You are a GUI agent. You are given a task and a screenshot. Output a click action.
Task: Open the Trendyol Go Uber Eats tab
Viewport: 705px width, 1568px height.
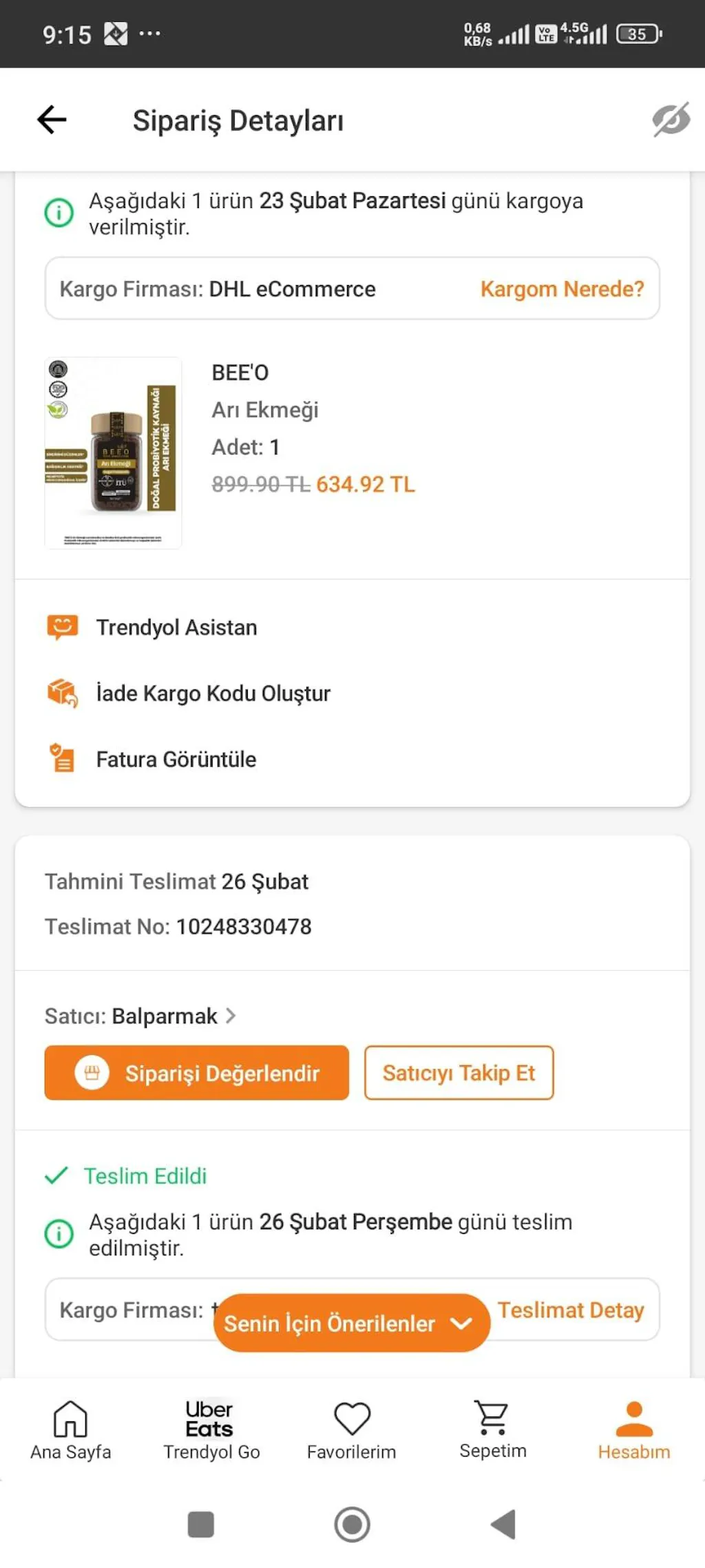pos(211,1430)
